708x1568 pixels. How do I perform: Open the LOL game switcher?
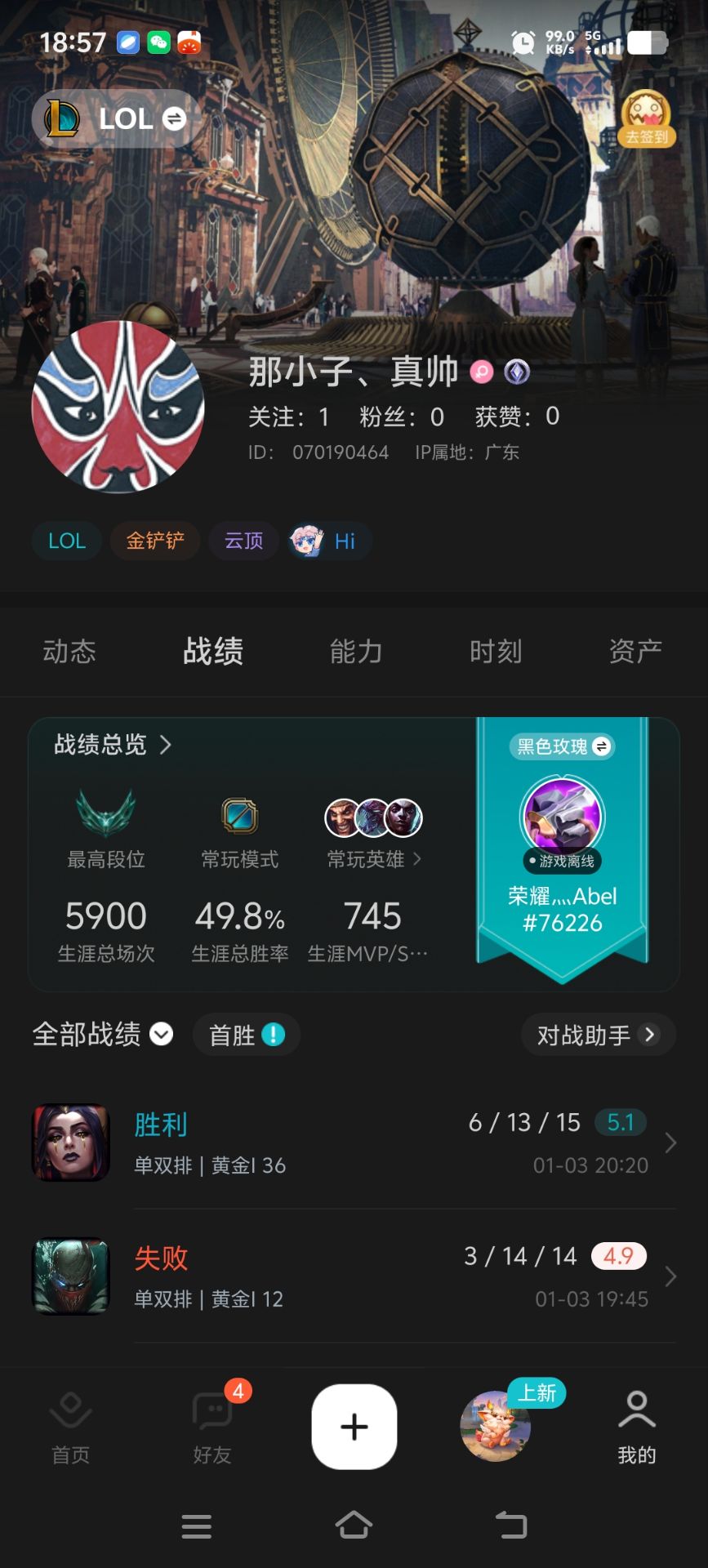[117, 119]
